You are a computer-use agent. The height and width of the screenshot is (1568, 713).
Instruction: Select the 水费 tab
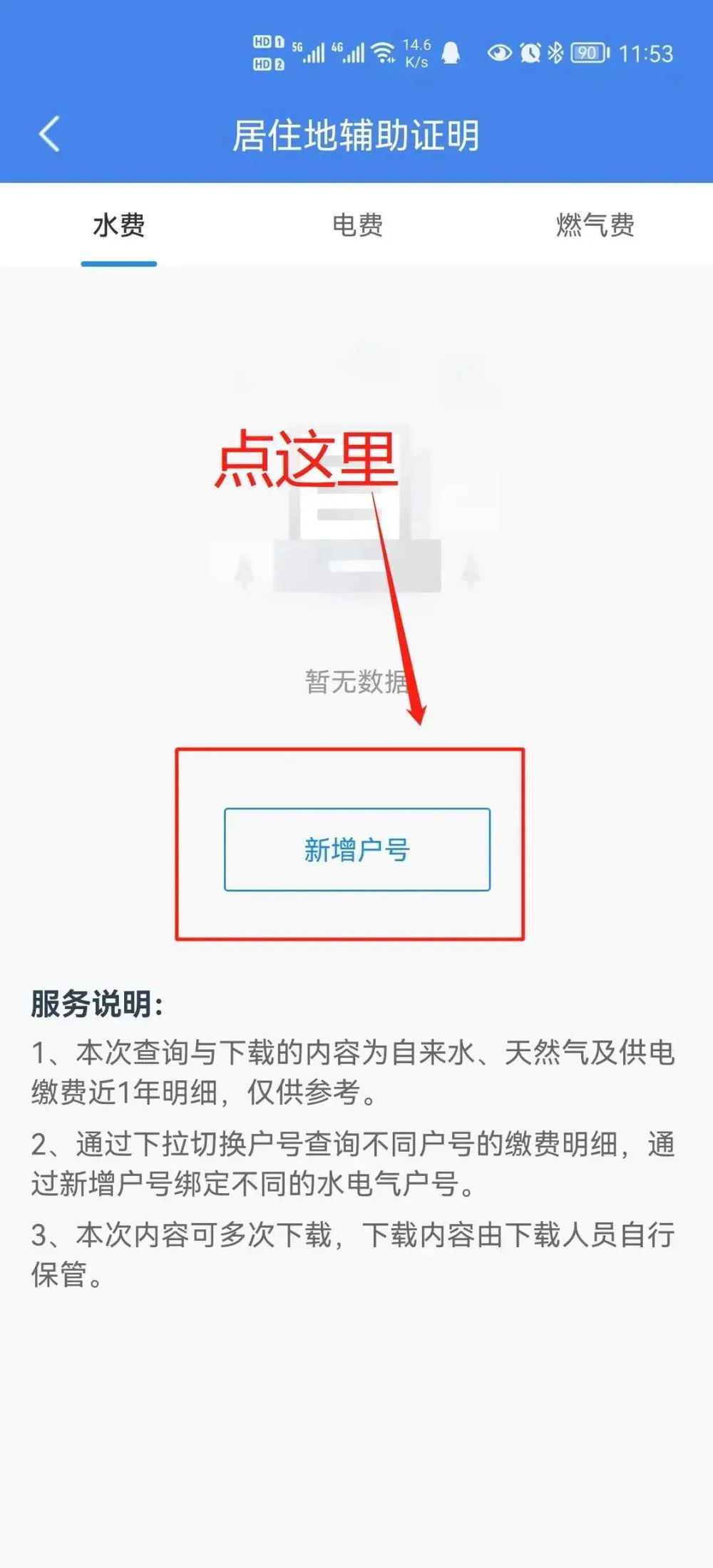(119, 225)
